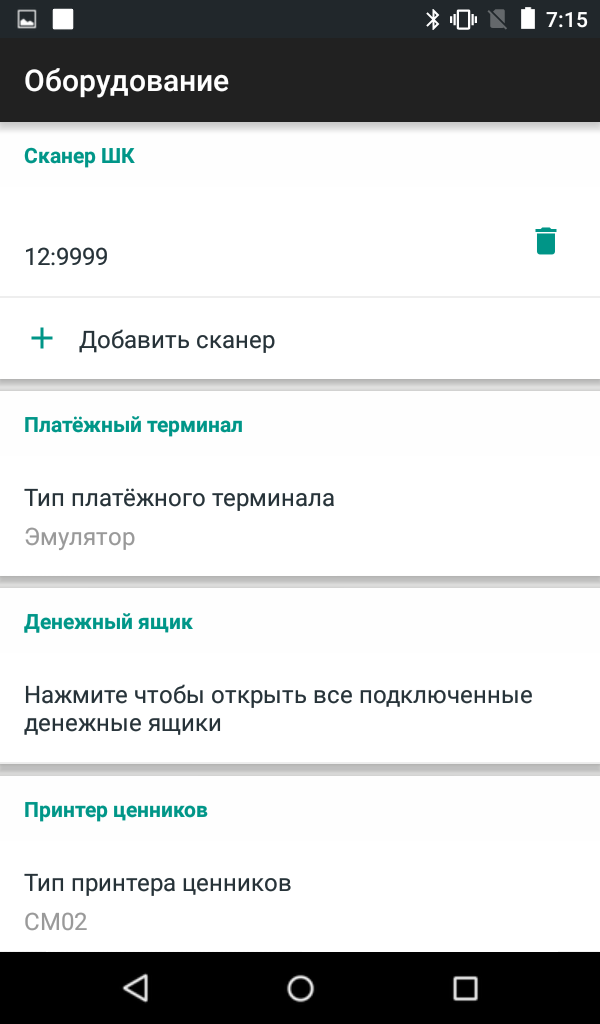Open recent apps overview
Image resolution: width=600 pixels, height=1024 pixels.
(465, 987)
